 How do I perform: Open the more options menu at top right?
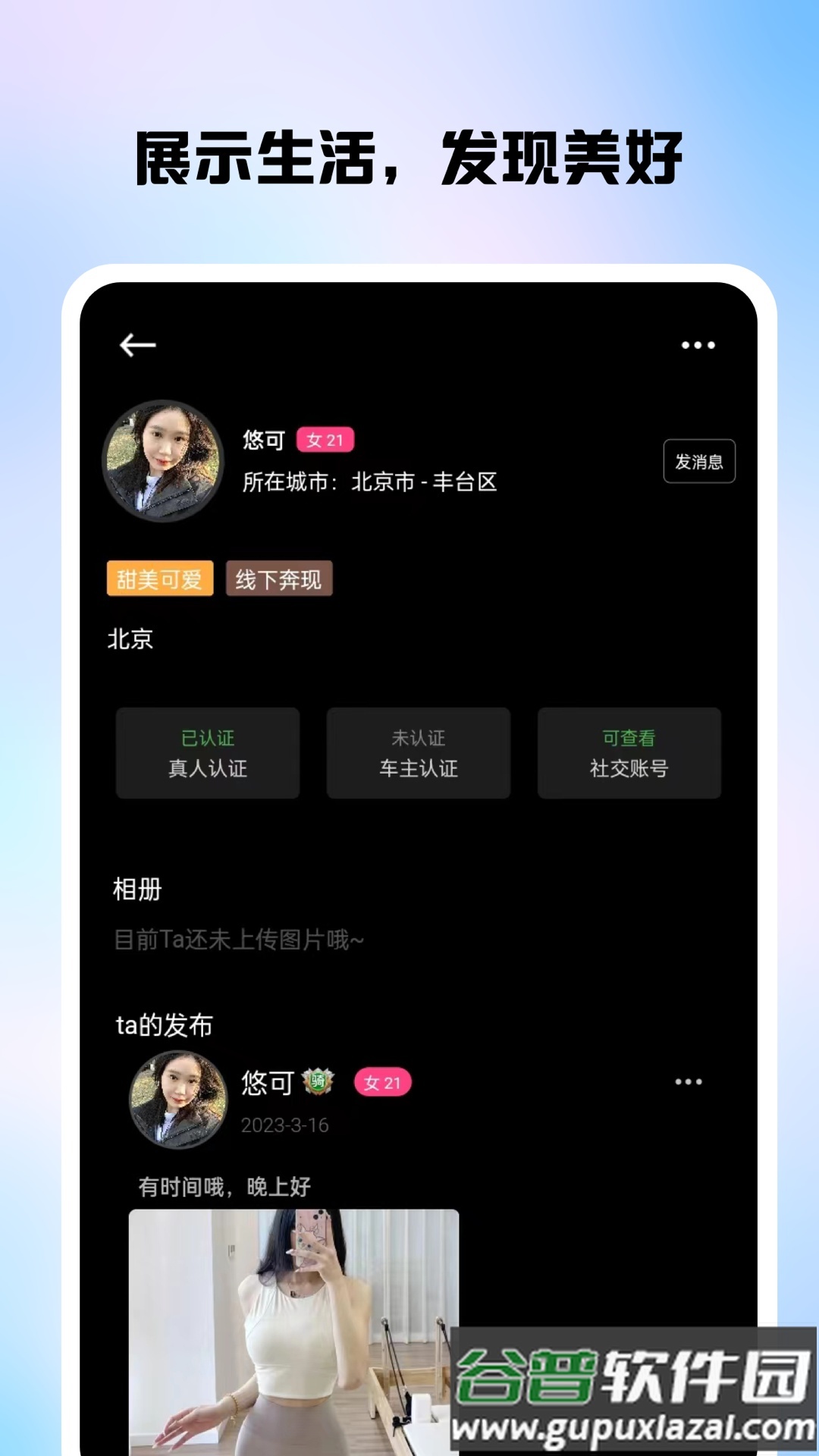point(697,345)
